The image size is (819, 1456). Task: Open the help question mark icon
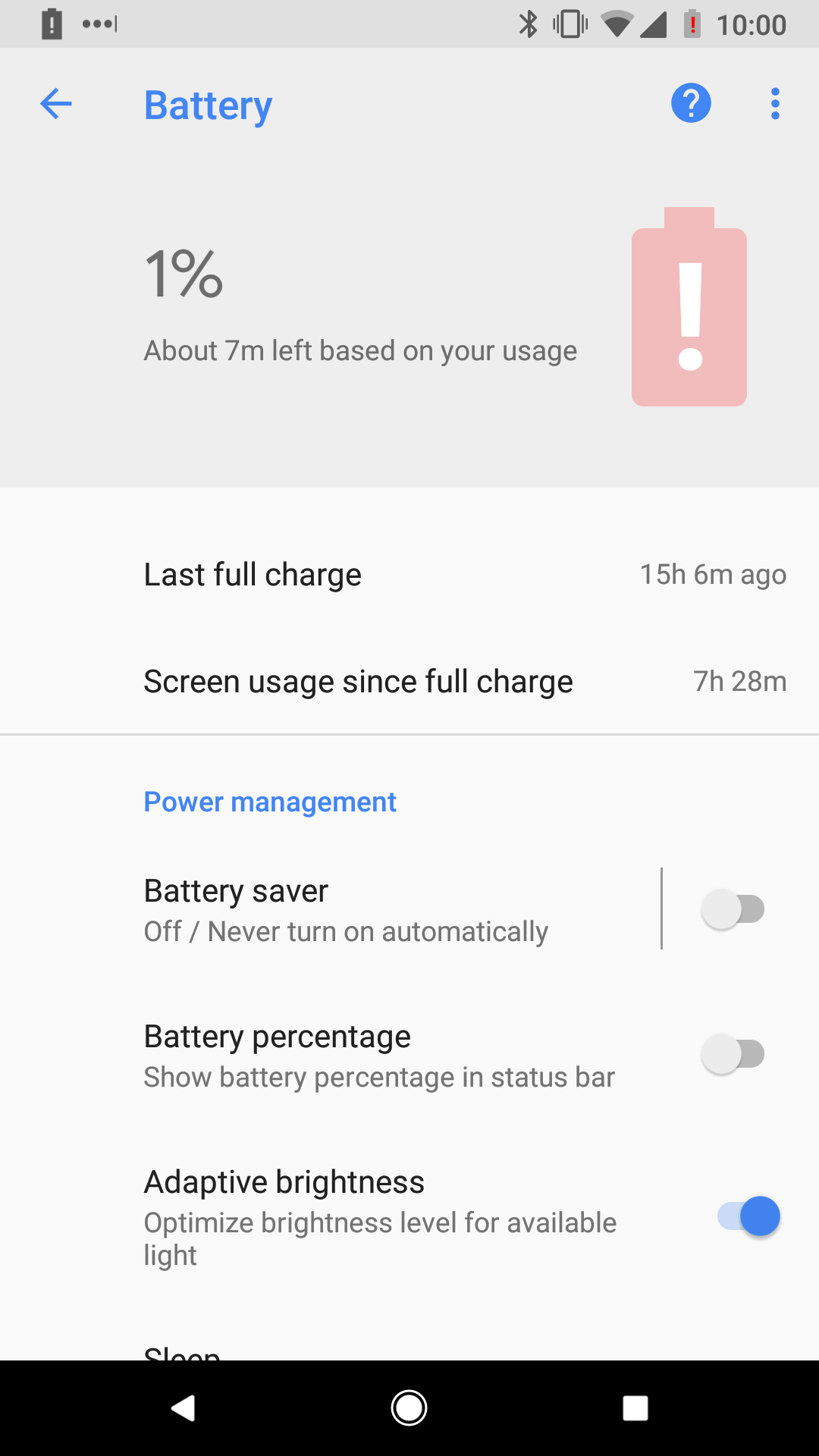pyautogui.click(x=691, y=103)
